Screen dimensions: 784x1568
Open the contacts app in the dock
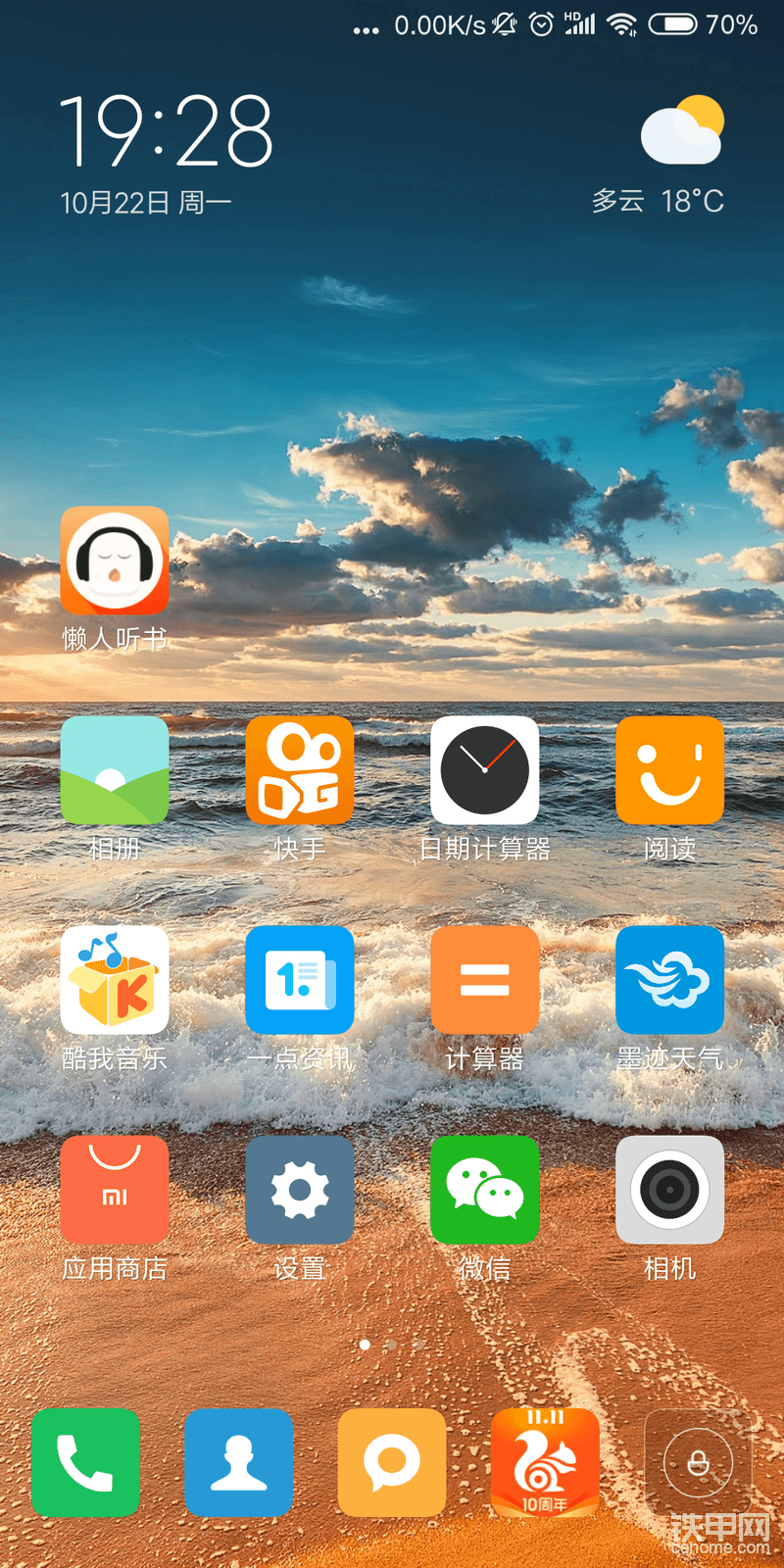pyautogui.click(x=239, y=1462)
